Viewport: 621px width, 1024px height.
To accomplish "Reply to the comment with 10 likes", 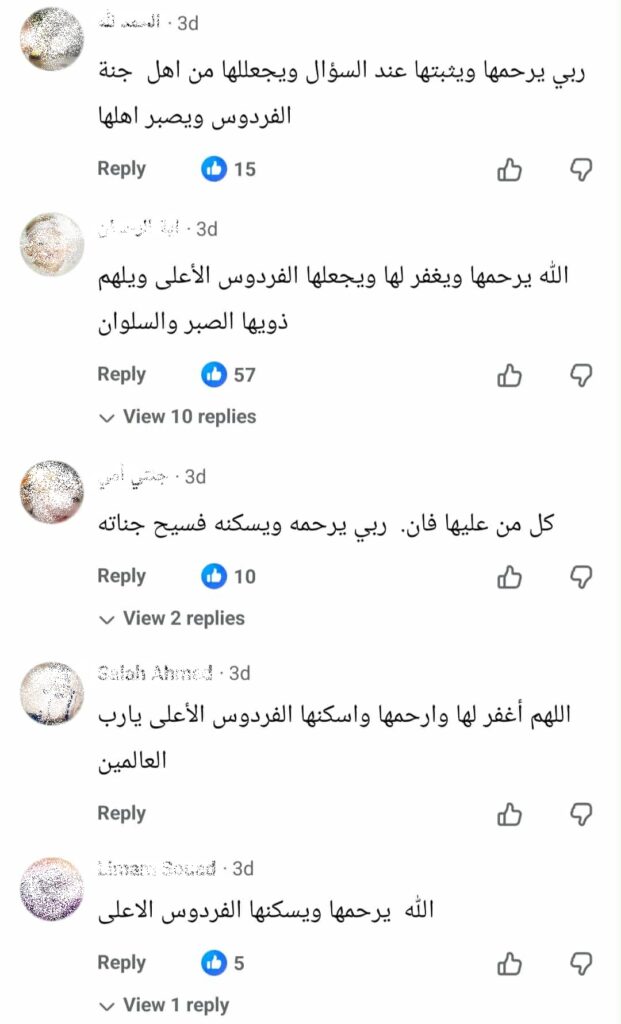I will click(121, 576).
